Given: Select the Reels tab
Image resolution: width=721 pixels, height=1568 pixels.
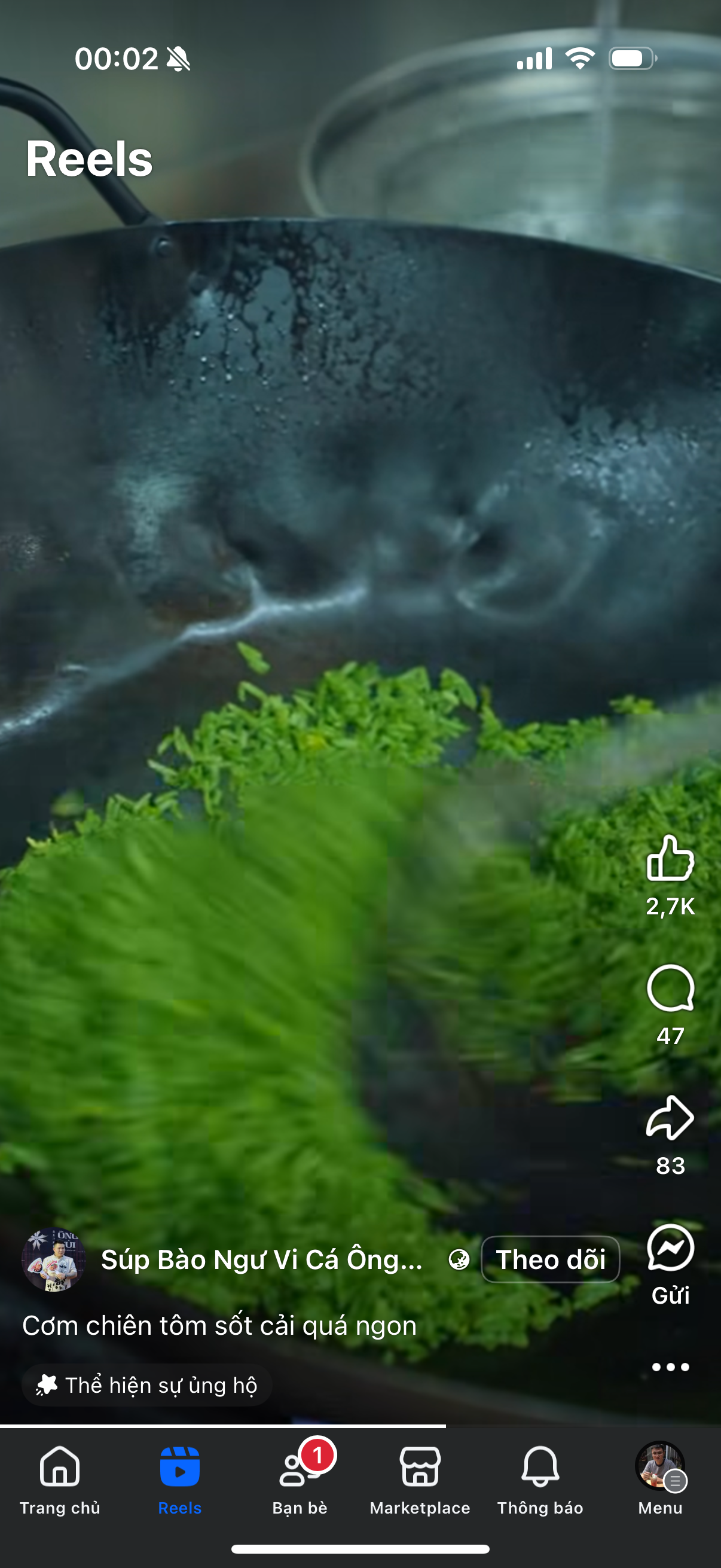Looking at the screenshot, I should pos(179,1479).
